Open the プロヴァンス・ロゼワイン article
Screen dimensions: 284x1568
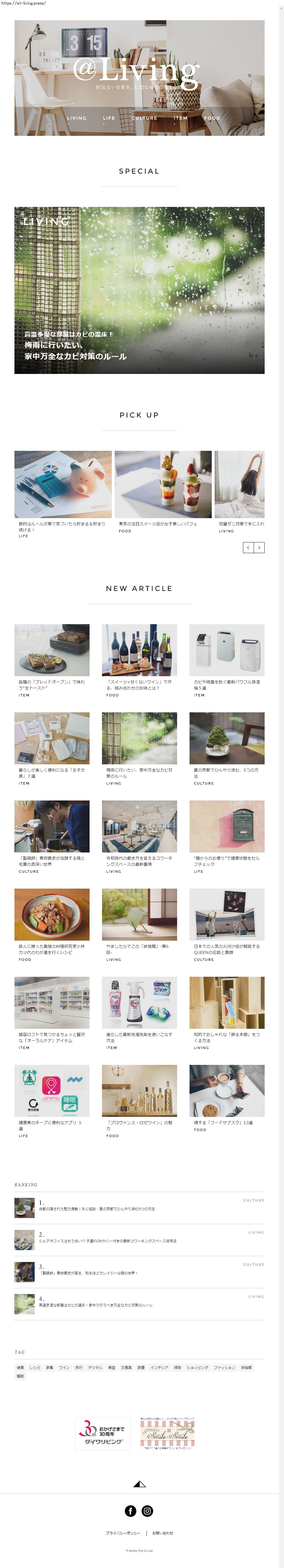pyautogui.click(x=139, y=1090)
